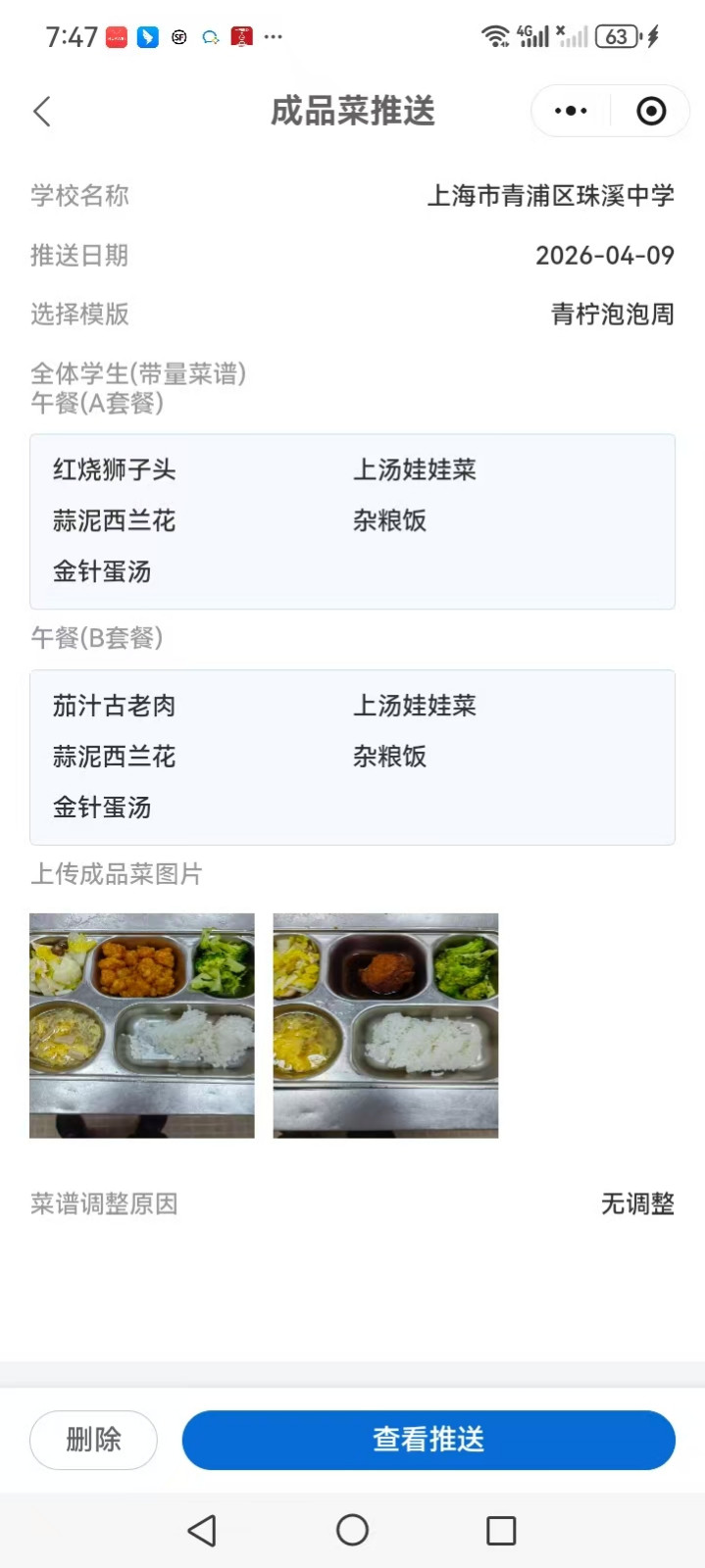Open the first uploaded dish photo
Viewport: 705px width, 1568px height.
(x=142, y=1025)
